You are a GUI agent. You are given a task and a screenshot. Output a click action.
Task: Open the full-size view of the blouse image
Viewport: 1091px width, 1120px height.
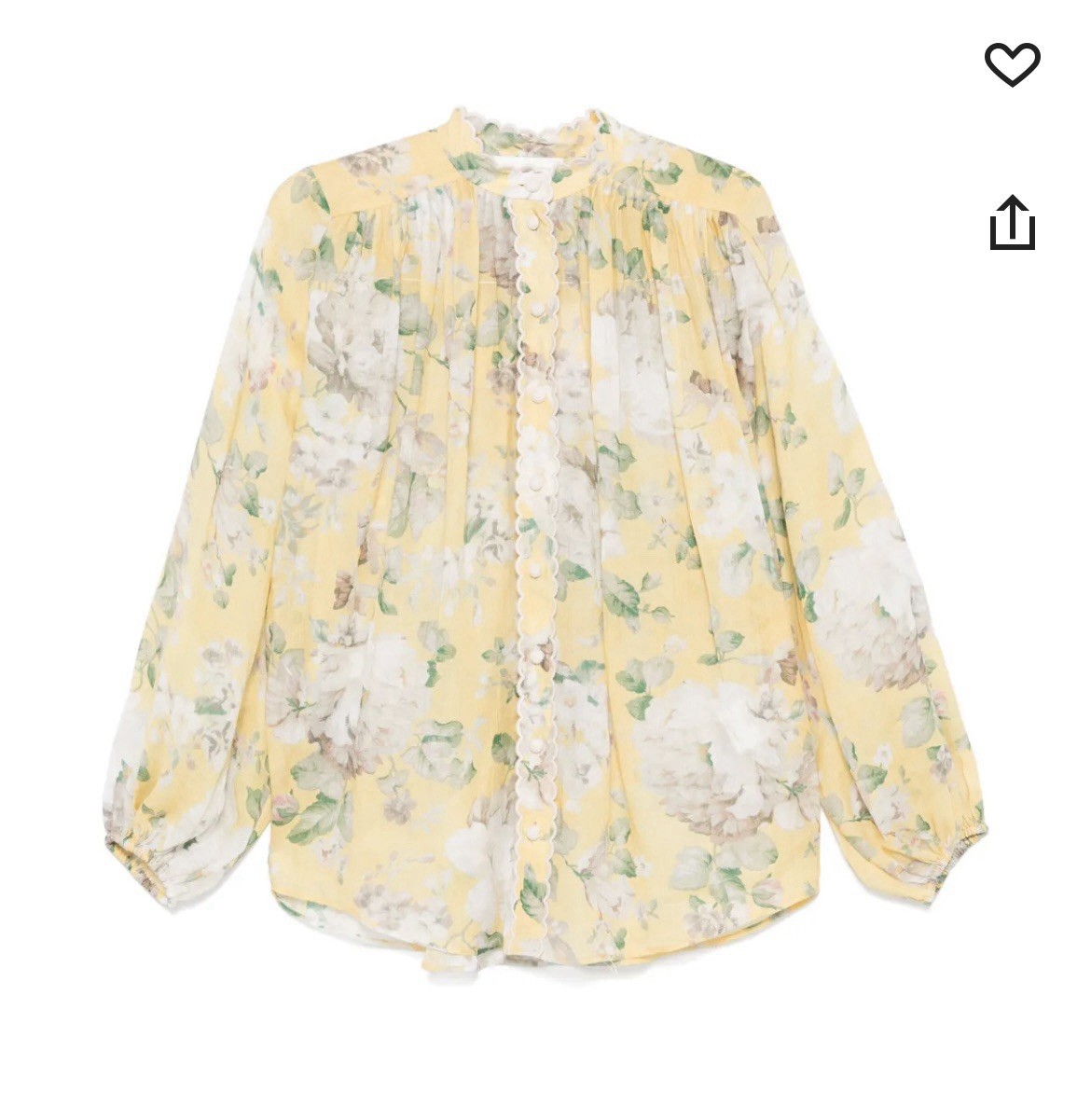point(532,560)
